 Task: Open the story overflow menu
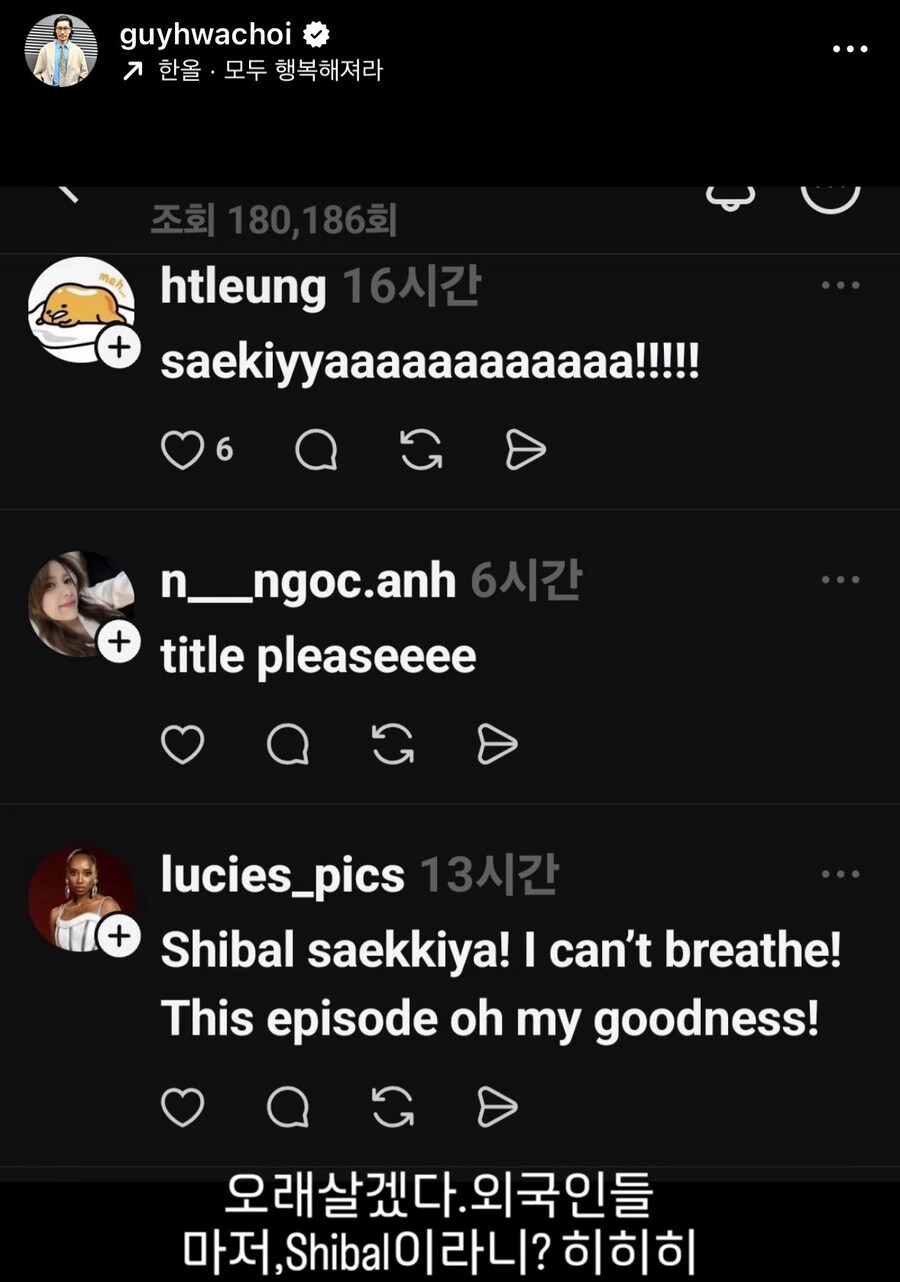click(850, 49)
